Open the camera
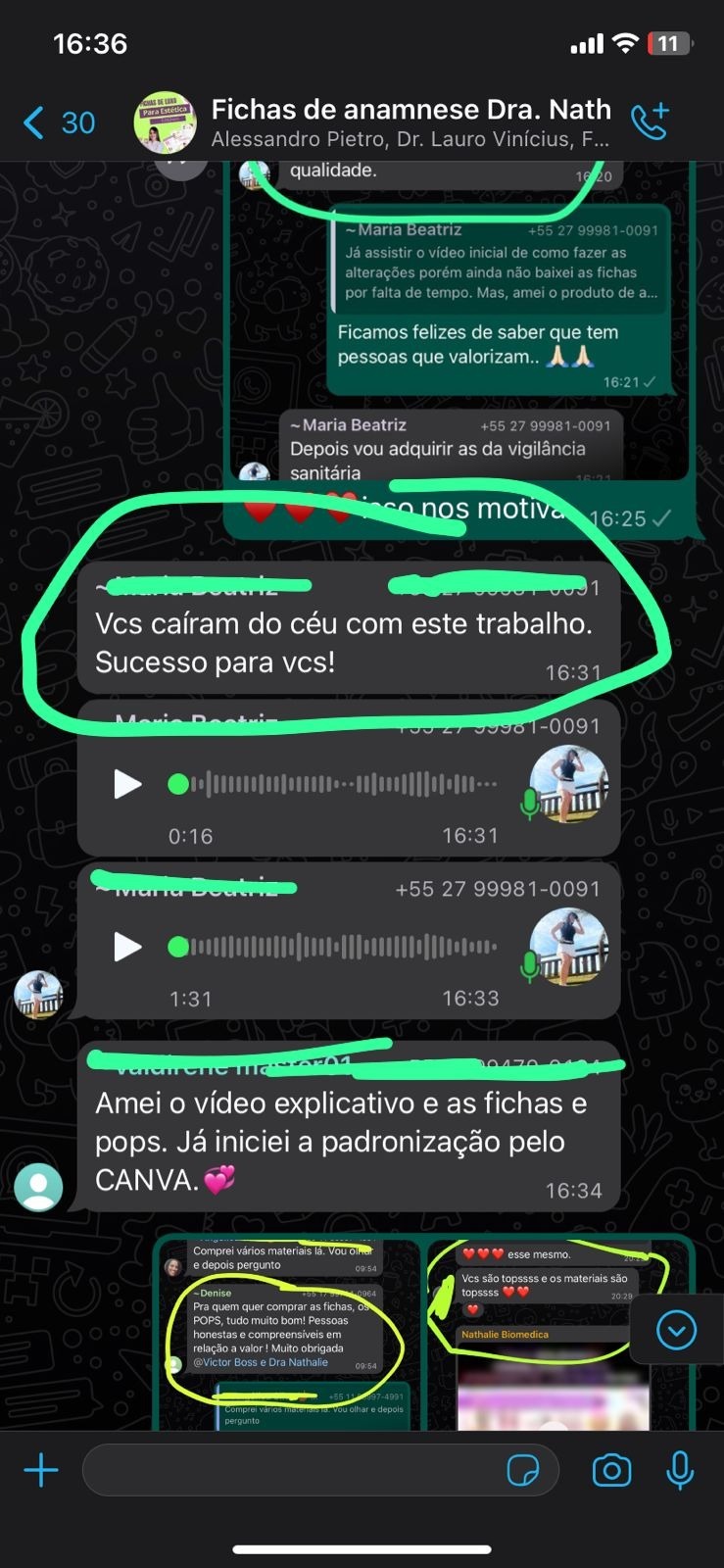The width and height of the screenshot is (724, 1568). pos(611,1470)
